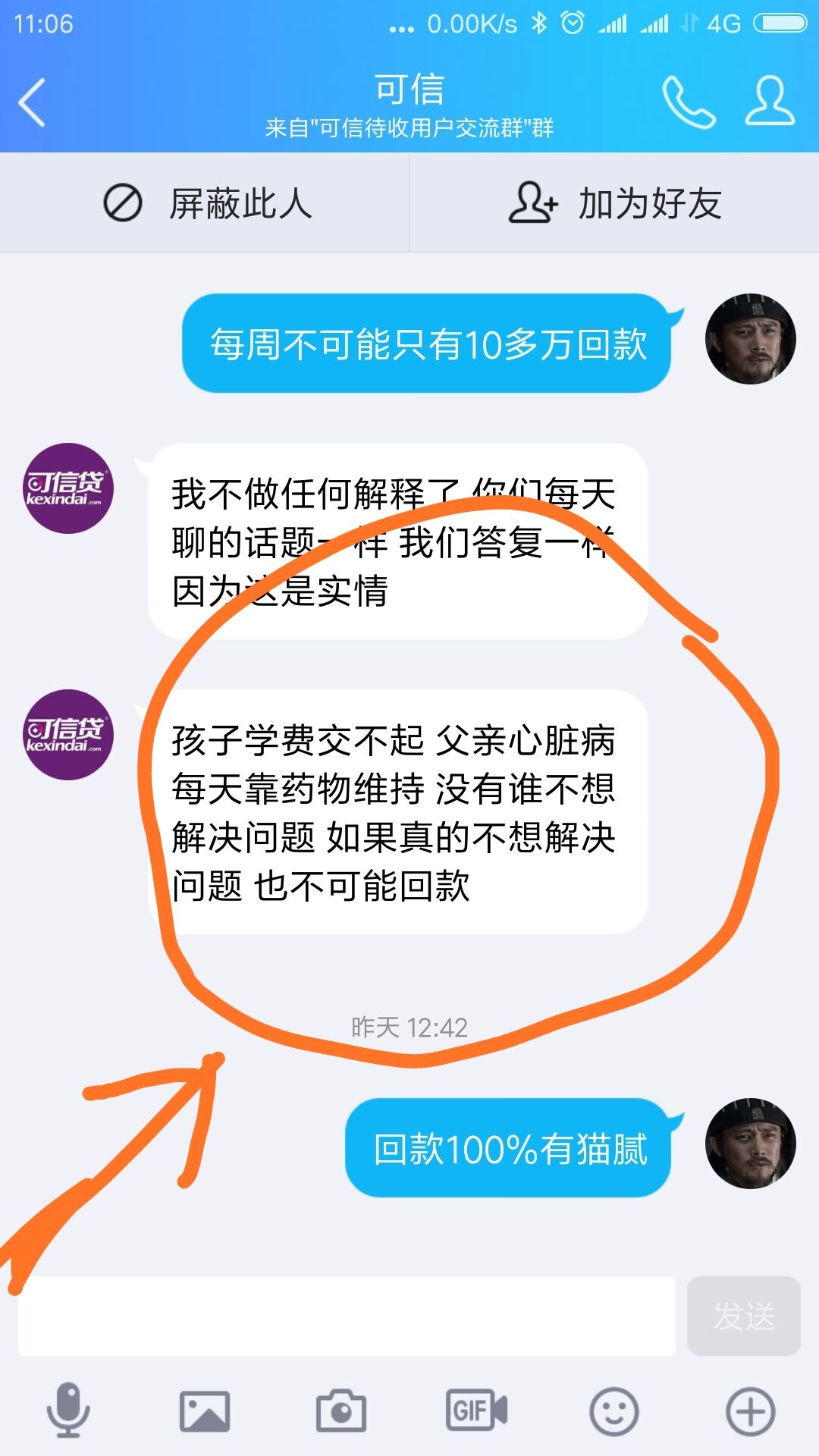Image resolution: width=819 pixels, height=1456 pixels.
Task: Add 可信 as a friend via 加为好友
Action: tap(614, 203)
